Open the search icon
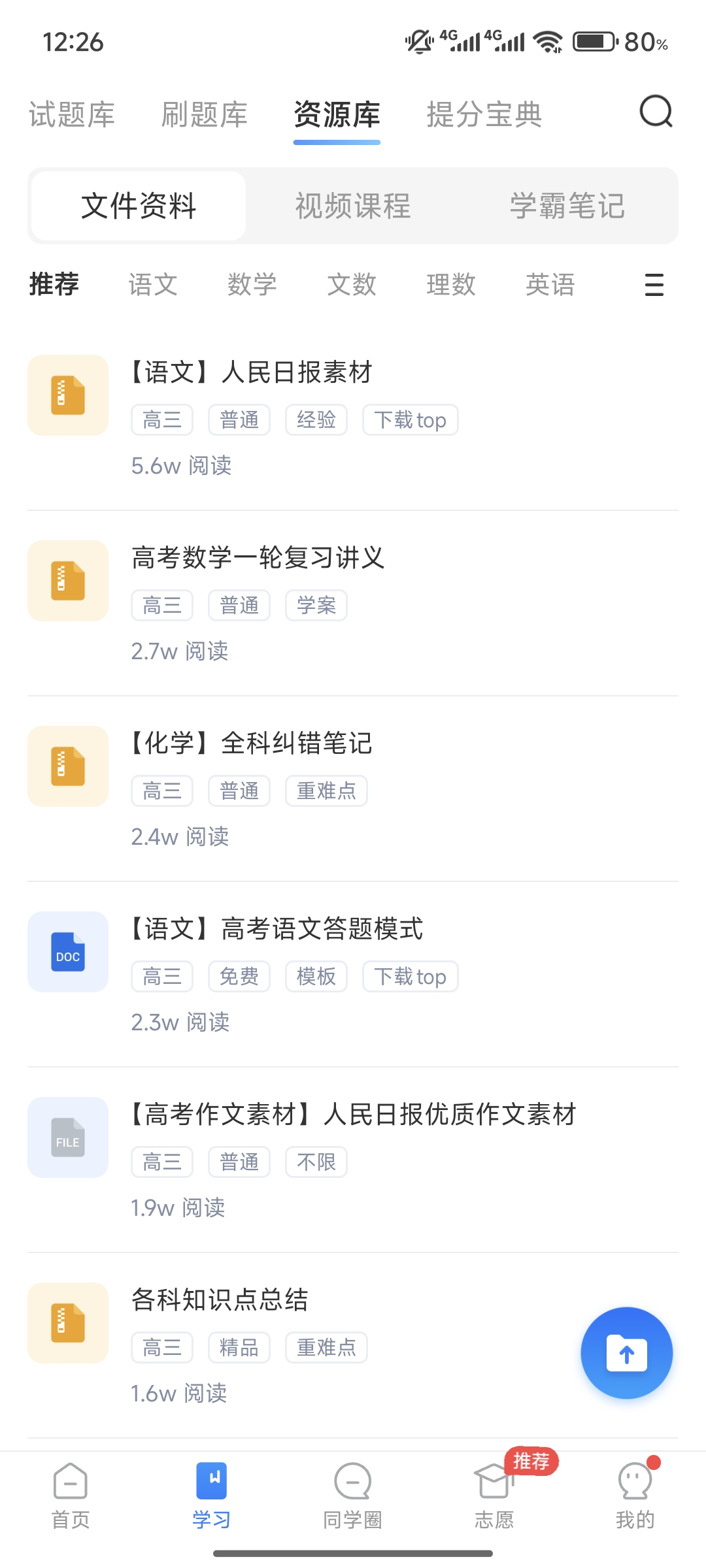Viewport: 706px width, 1568px height. coord(656,112)
